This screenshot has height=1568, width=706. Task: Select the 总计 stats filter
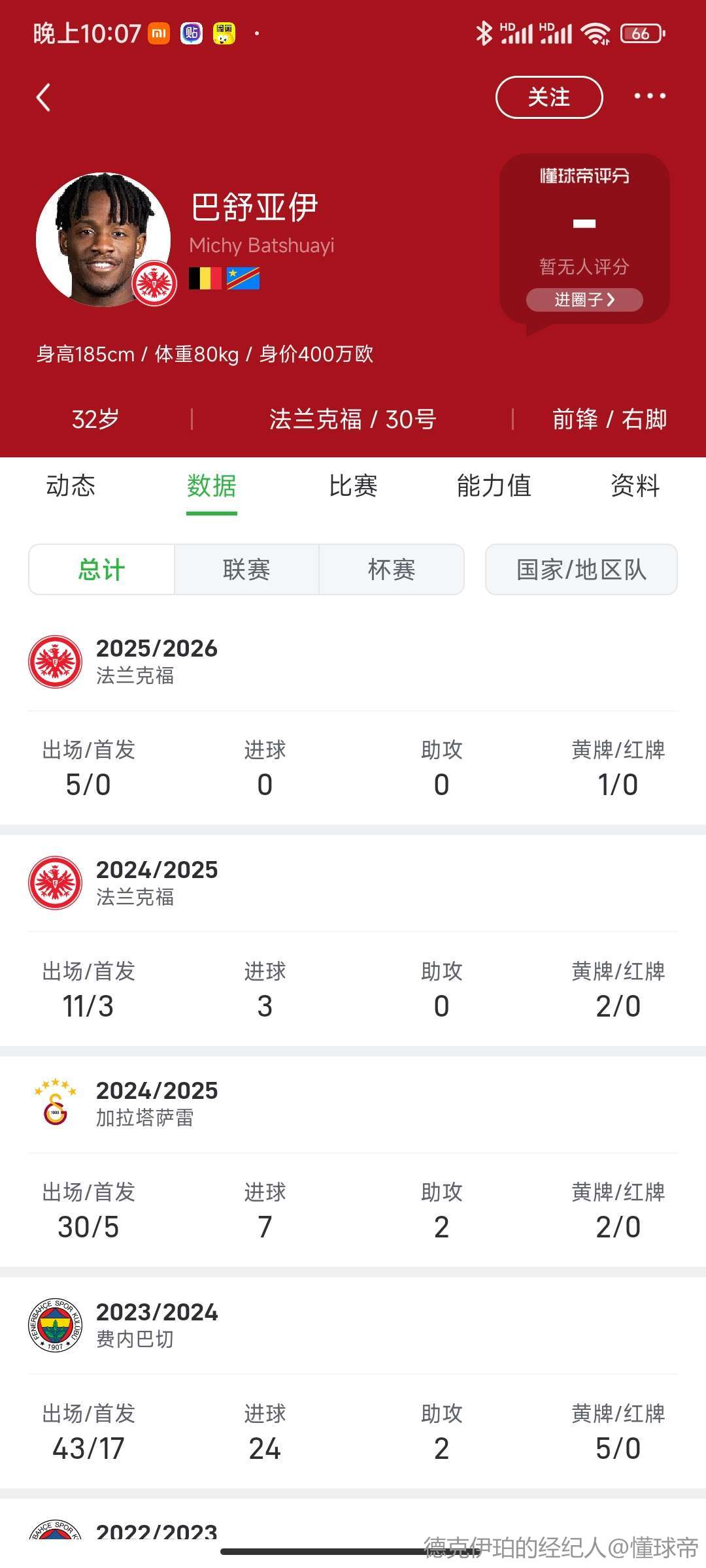click(101, 570)
